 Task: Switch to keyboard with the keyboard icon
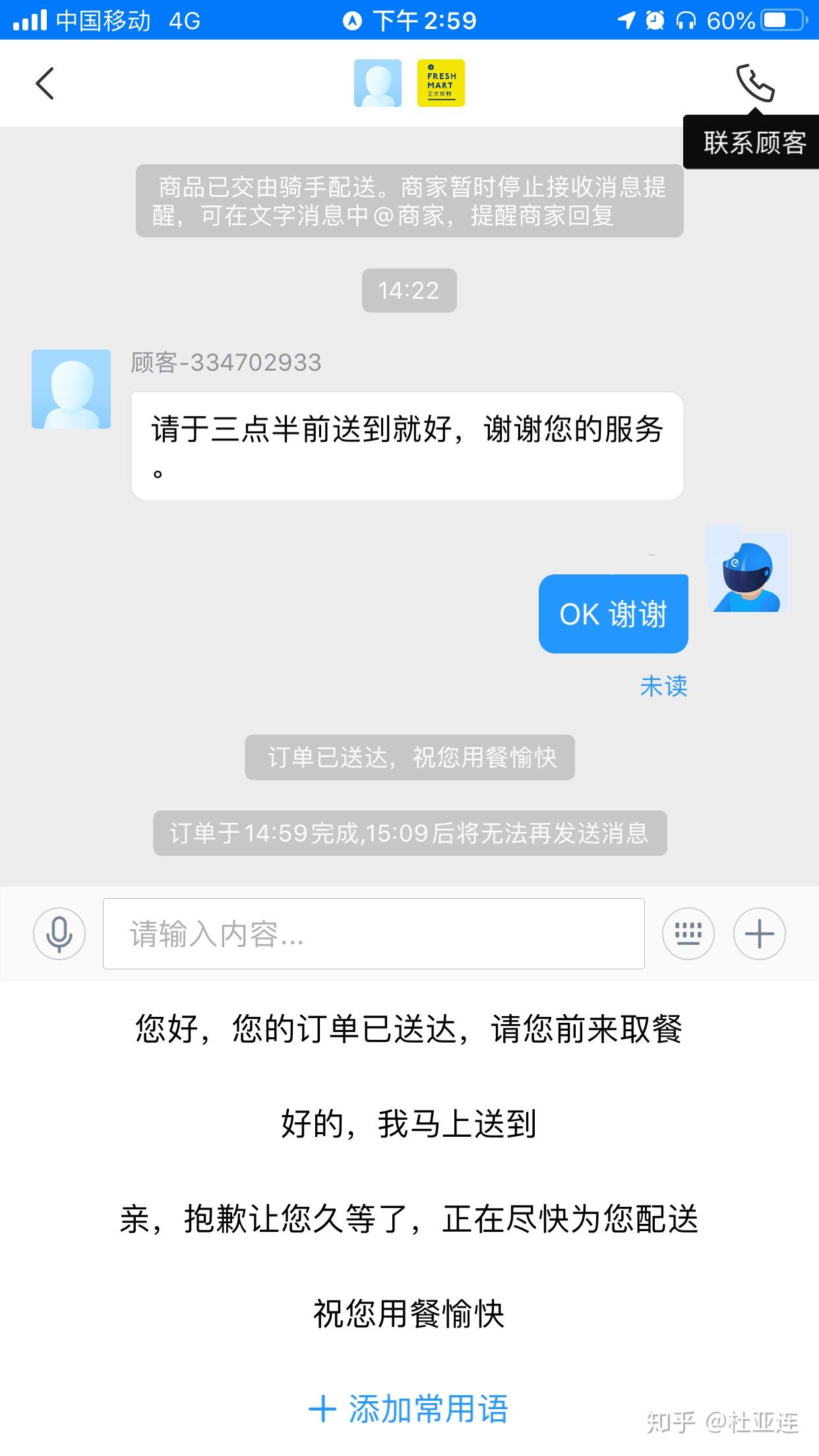688,934
